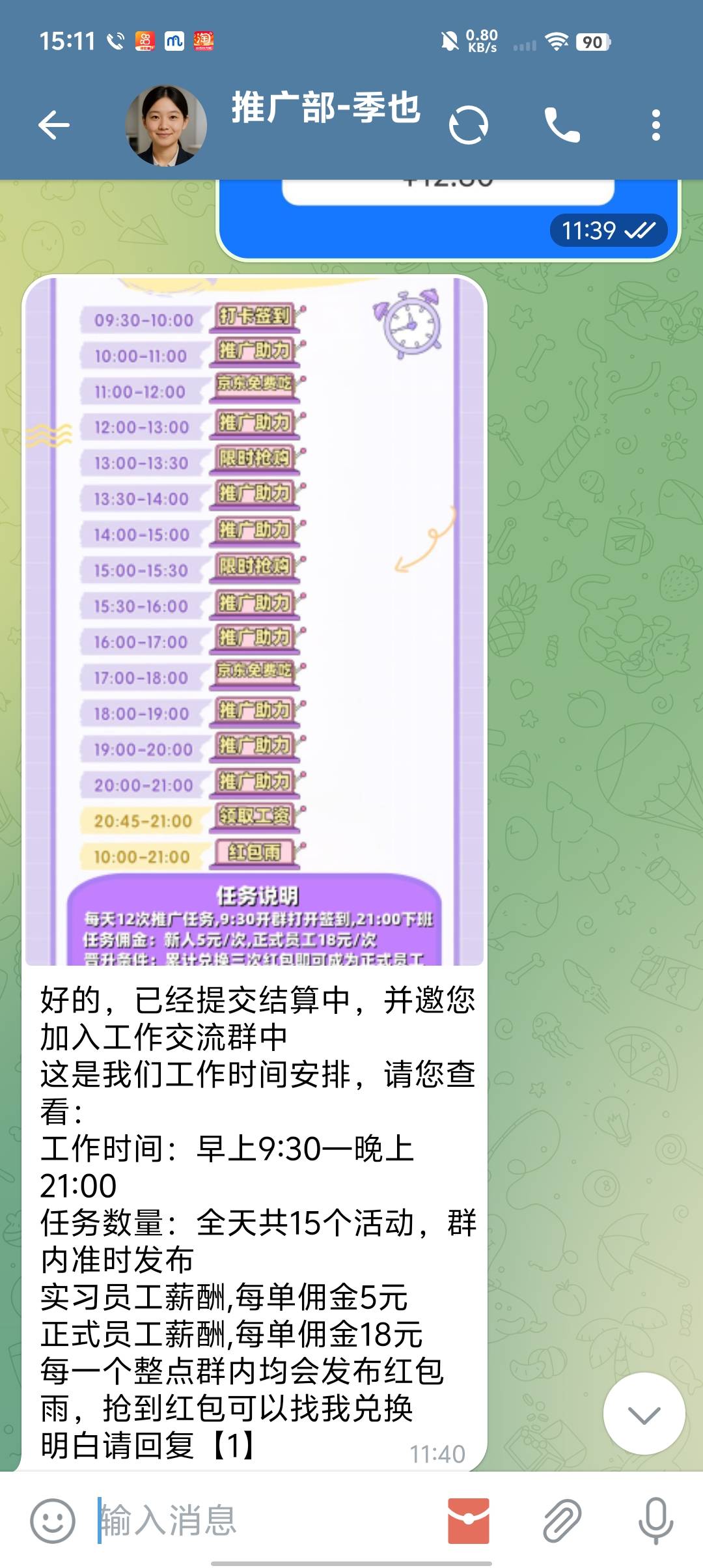Open the three-dot overflow menu
The height and width of the screenshot is (1568, 703).
[x=655, y=125]
